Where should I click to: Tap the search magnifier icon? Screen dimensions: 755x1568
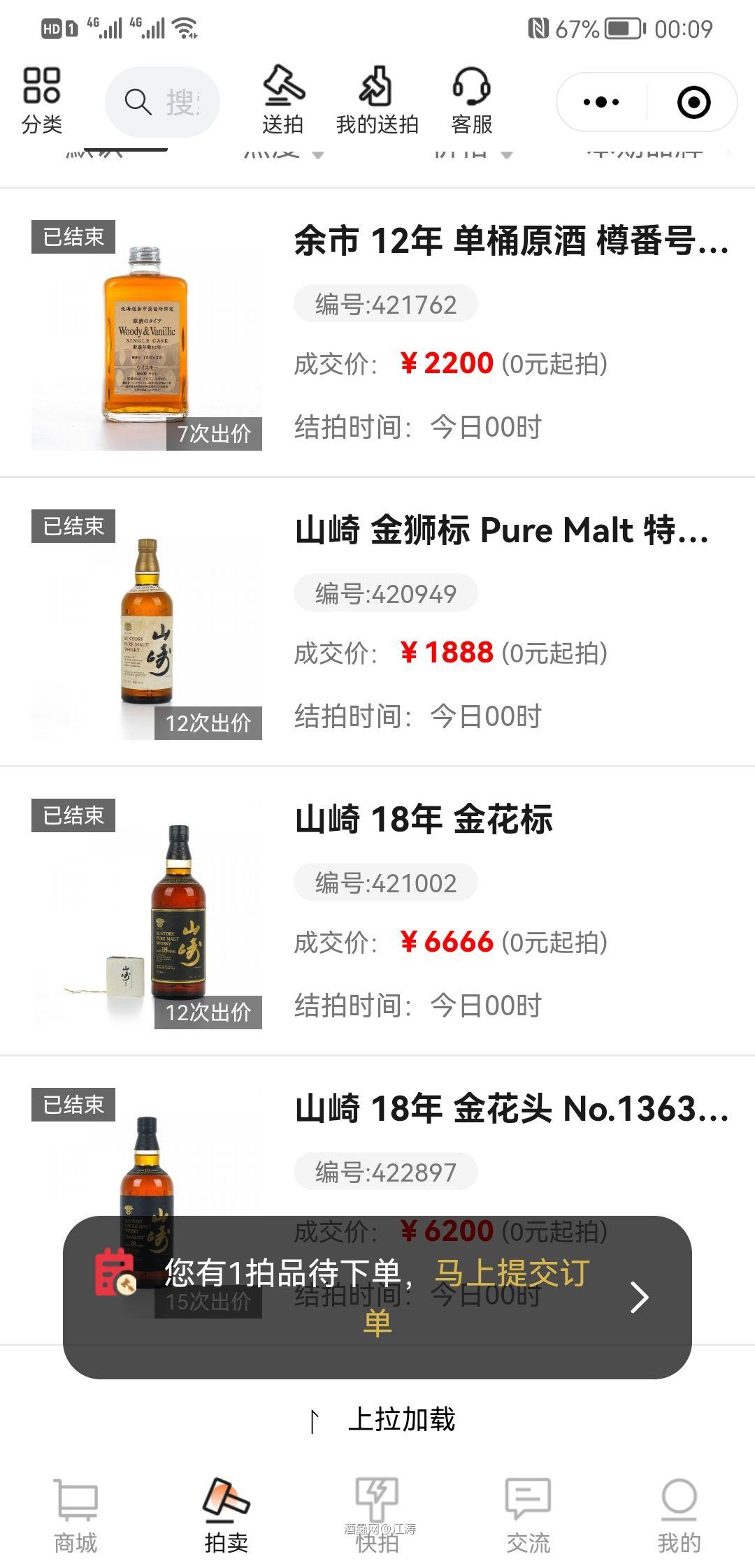(137, 102)
